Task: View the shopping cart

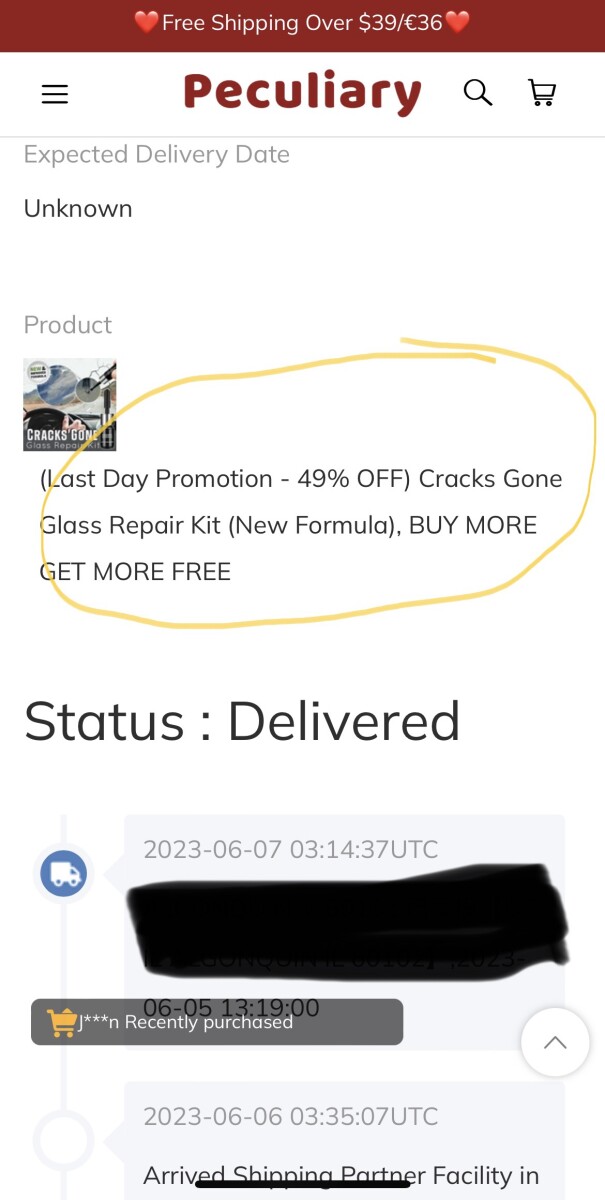Action: click(541, 93)
